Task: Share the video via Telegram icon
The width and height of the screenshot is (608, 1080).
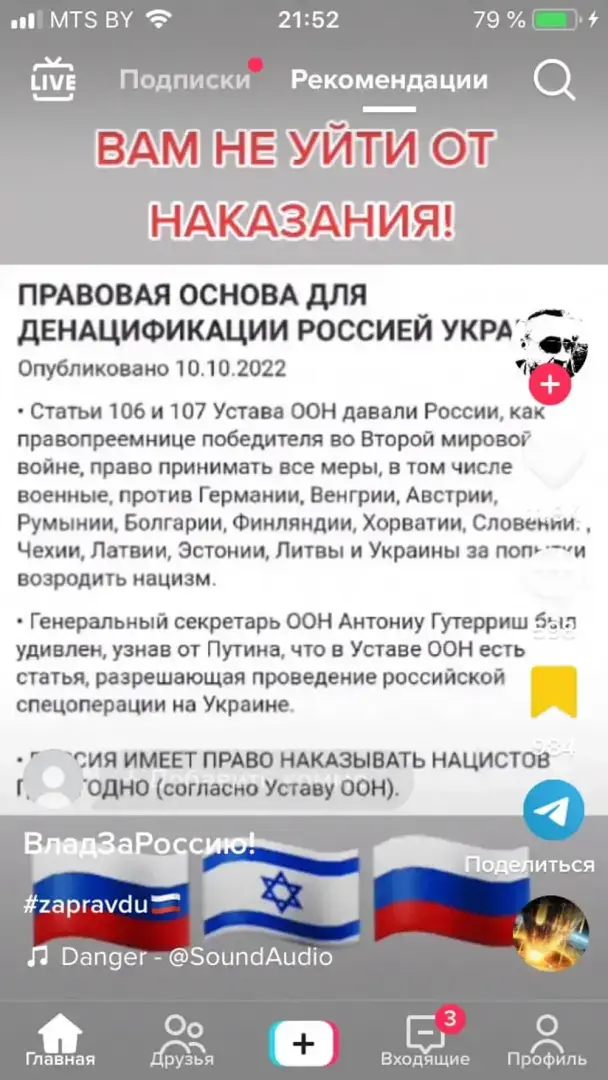Action: click(553, 810)
